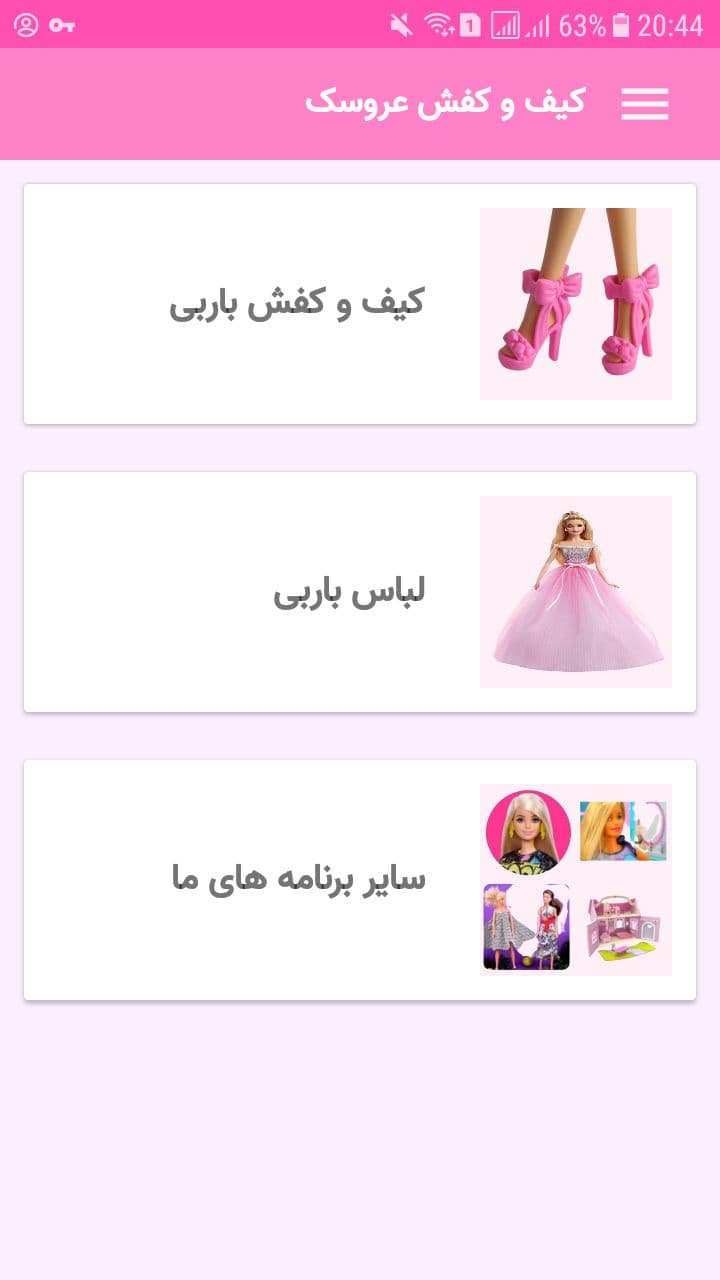Open the سایر برنامه های ما card

click(x=360, y=880)
